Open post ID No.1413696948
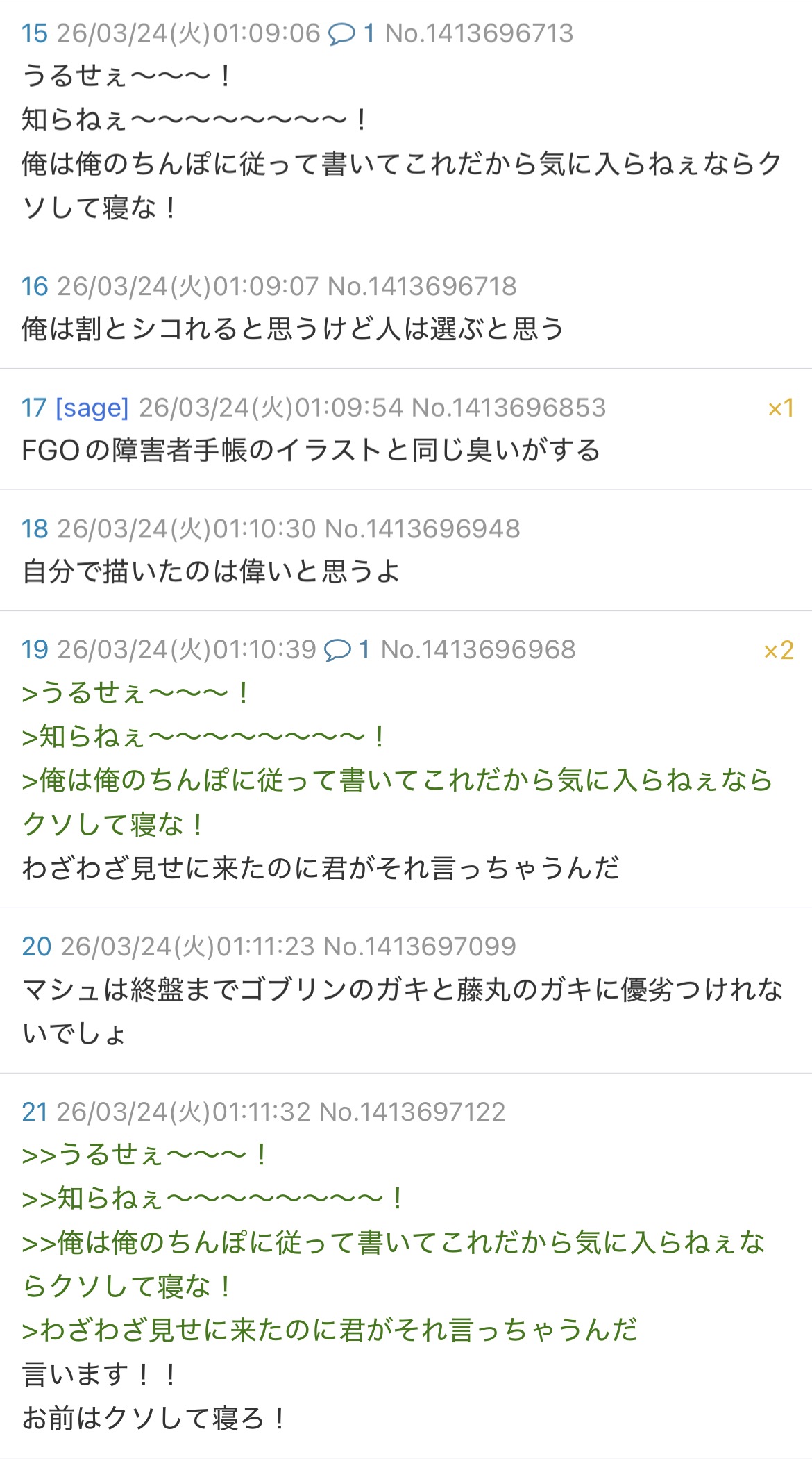 click(x=422, y=529)
